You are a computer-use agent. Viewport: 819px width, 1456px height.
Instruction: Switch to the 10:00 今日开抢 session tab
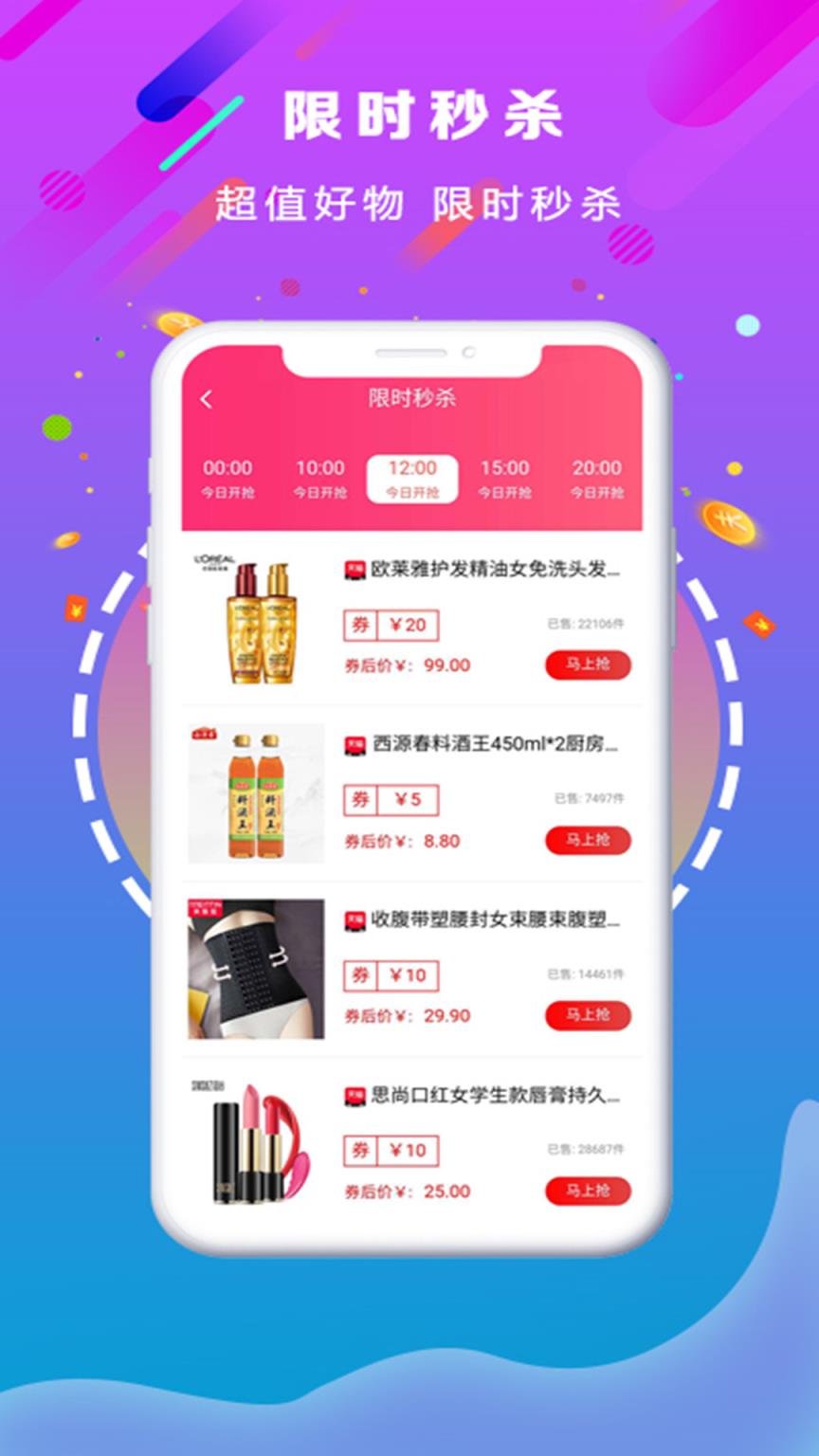pos(319,479)
